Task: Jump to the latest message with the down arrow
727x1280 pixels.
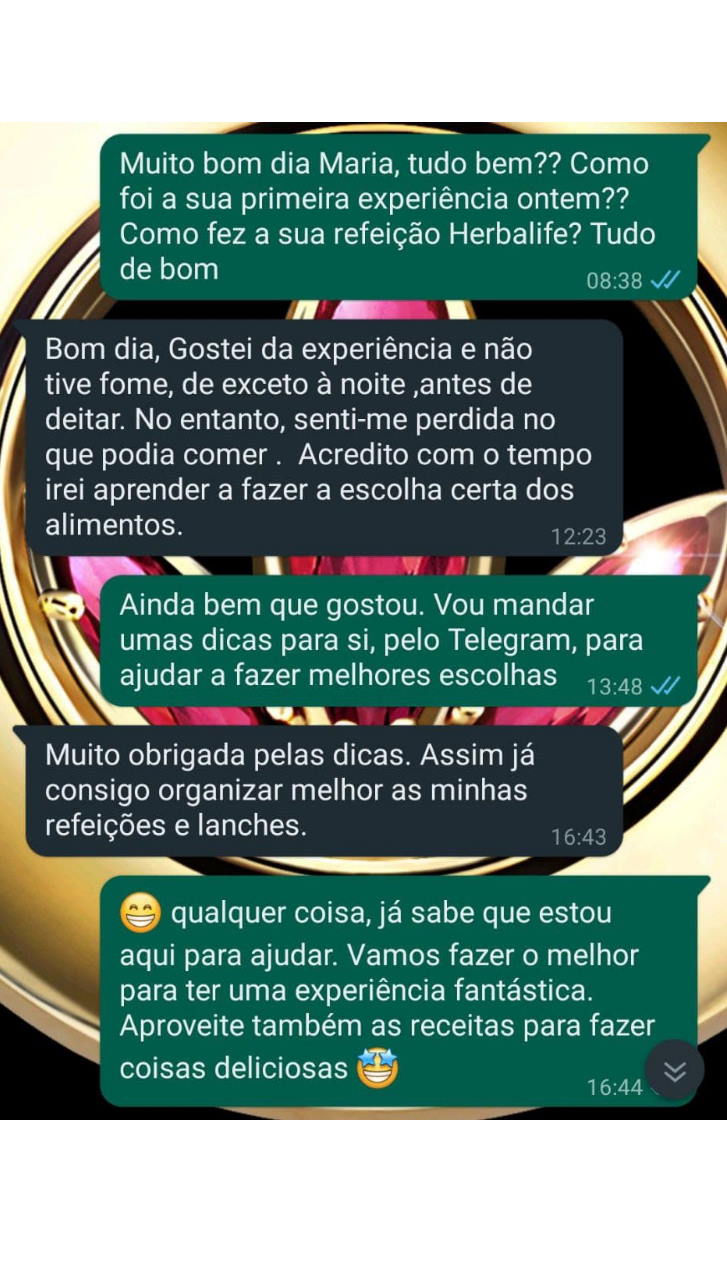Action: (x=675, y=1071)
